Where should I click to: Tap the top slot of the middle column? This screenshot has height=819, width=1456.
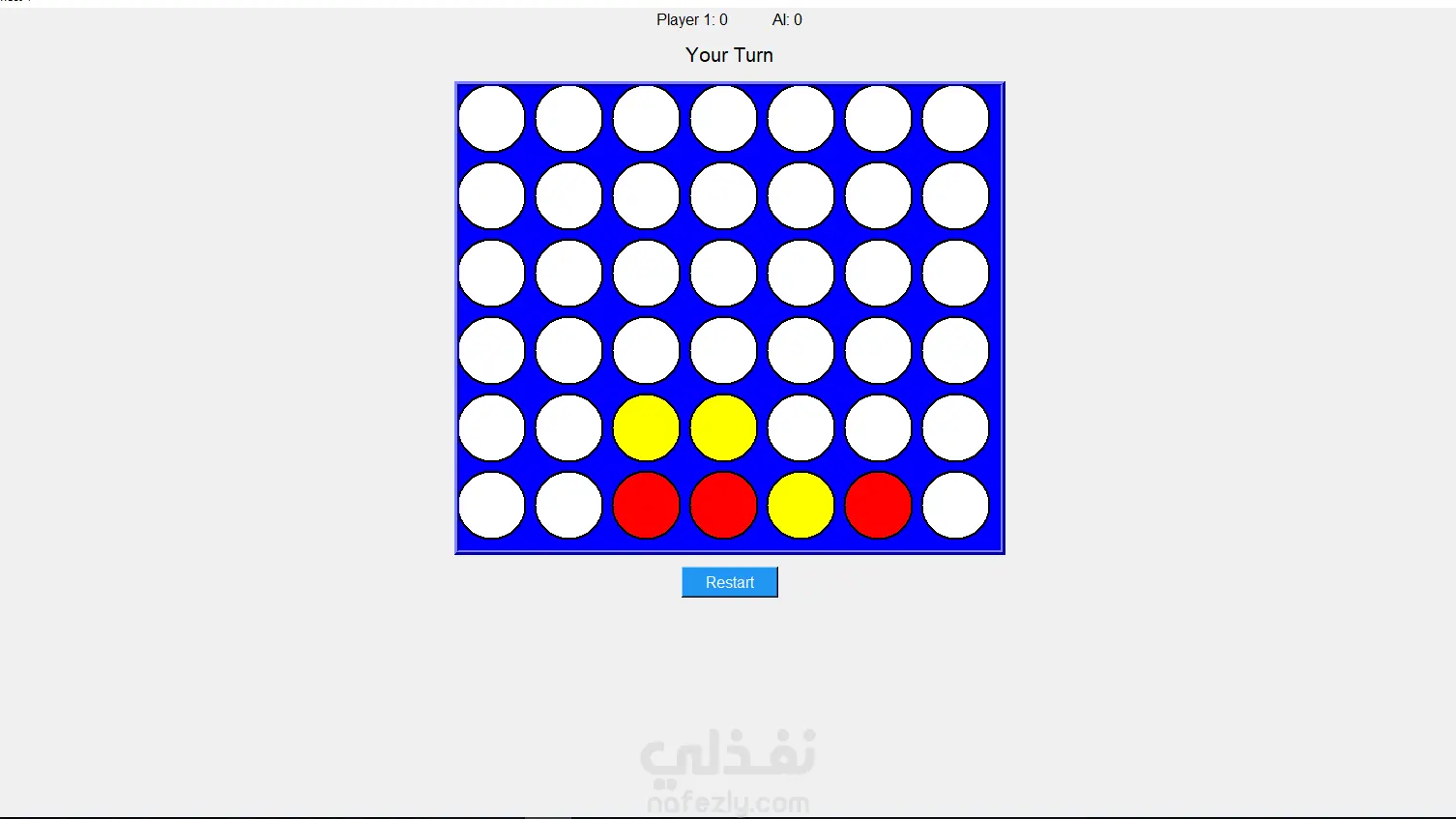(723, 119)
